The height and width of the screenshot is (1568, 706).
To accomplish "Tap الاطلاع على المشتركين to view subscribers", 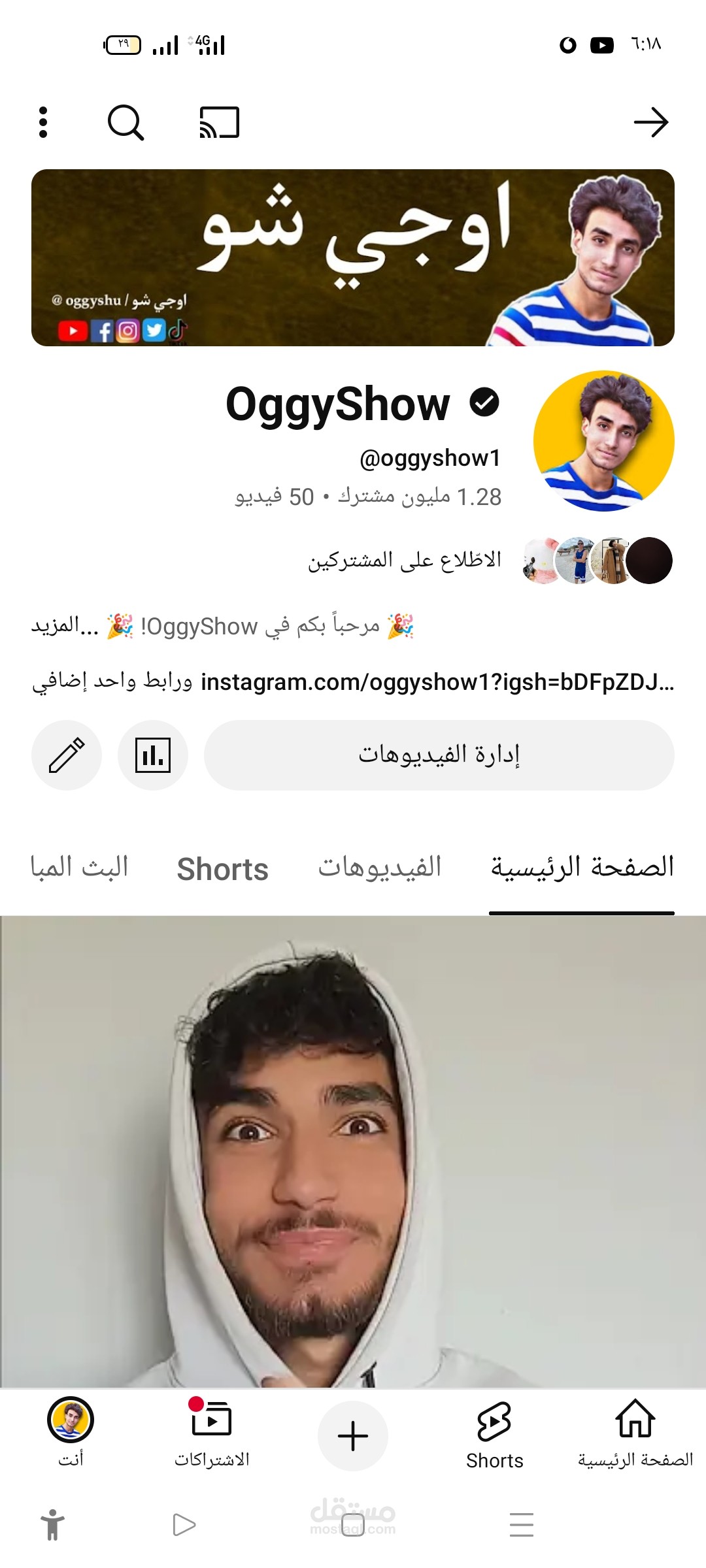I will (405, 561).
